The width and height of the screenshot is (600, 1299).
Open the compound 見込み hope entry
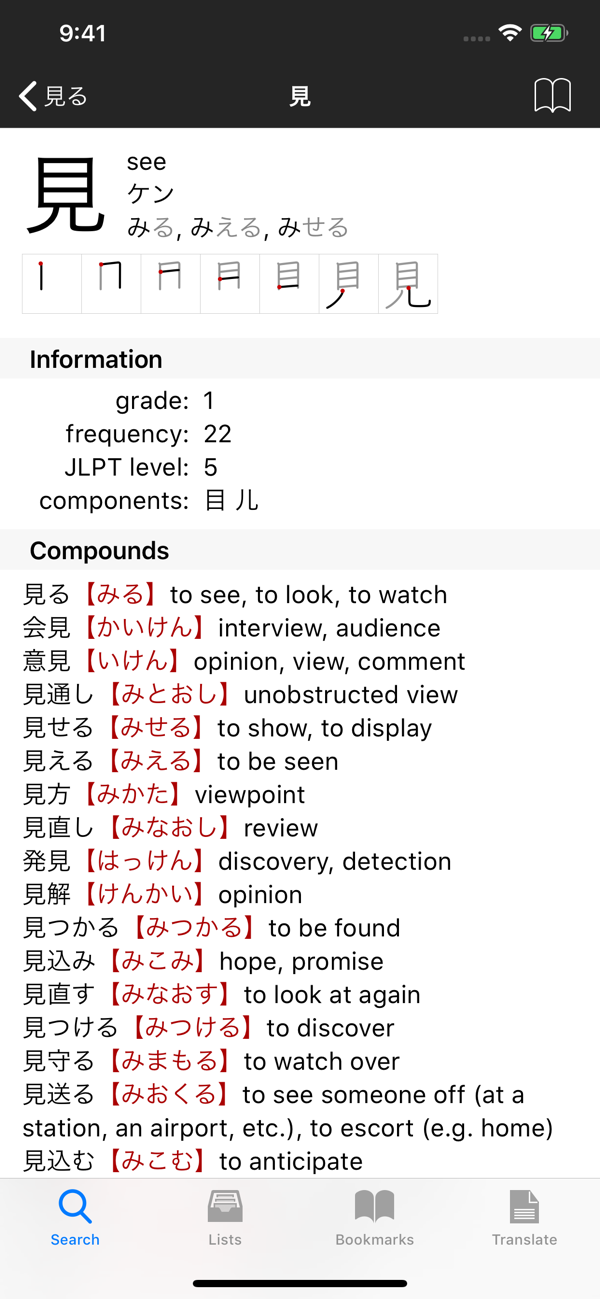tap(203, 961)
